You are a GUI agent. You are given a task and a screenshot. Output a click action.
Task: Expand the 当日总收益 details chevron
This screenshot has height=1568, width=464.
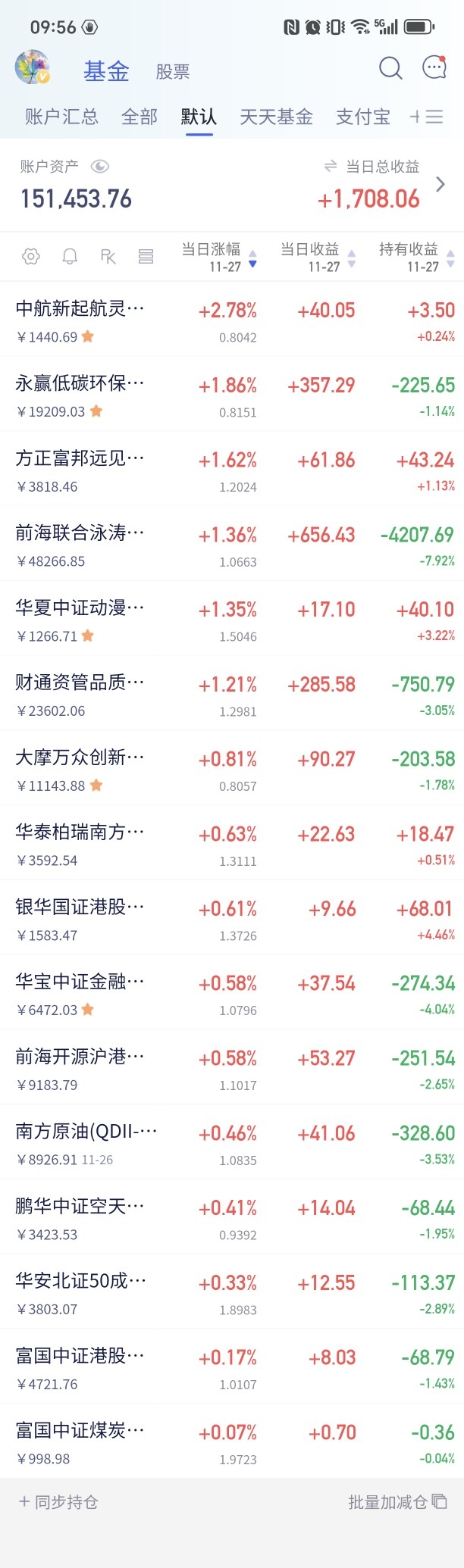pos(440,184)
